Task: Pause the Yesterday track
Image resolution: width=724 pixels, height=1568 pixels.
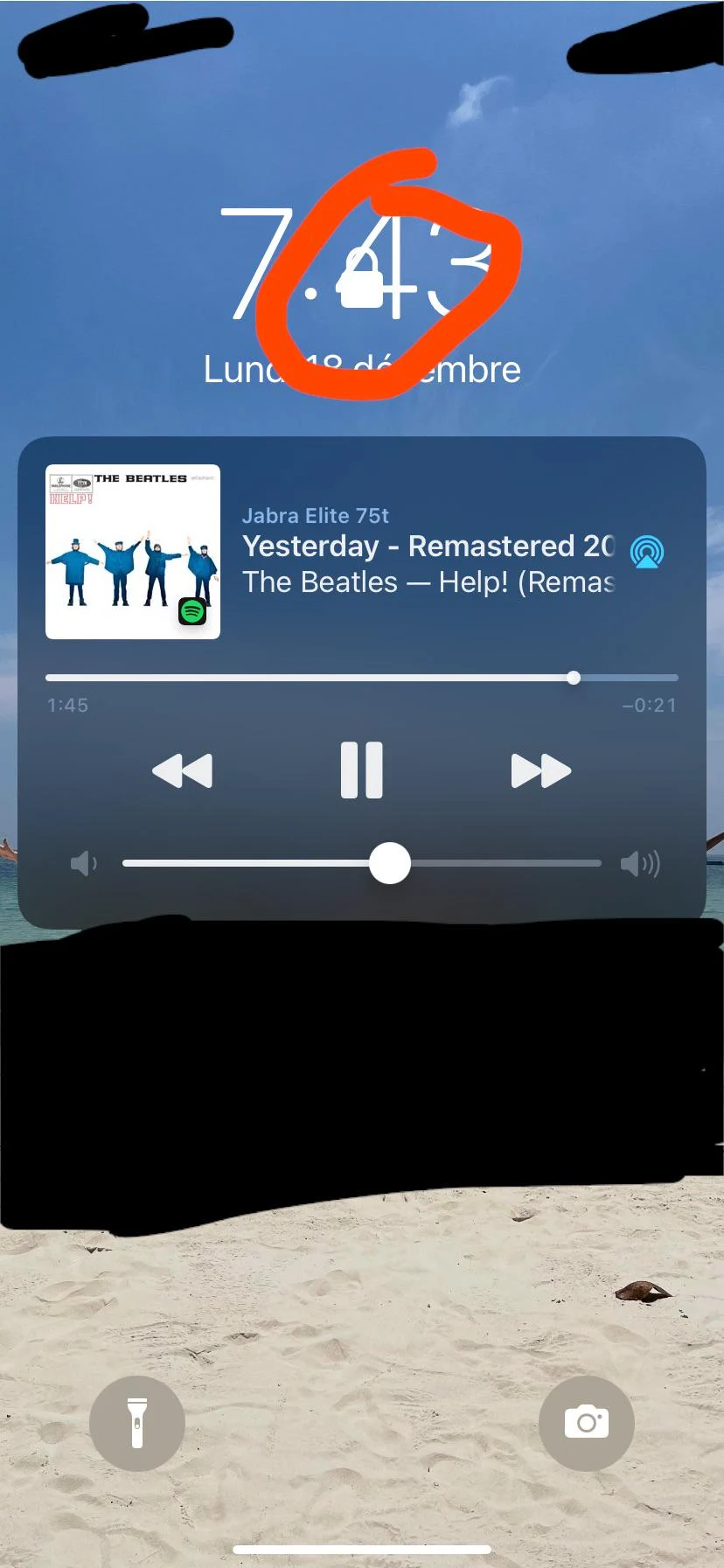Action: click(361, 770)
